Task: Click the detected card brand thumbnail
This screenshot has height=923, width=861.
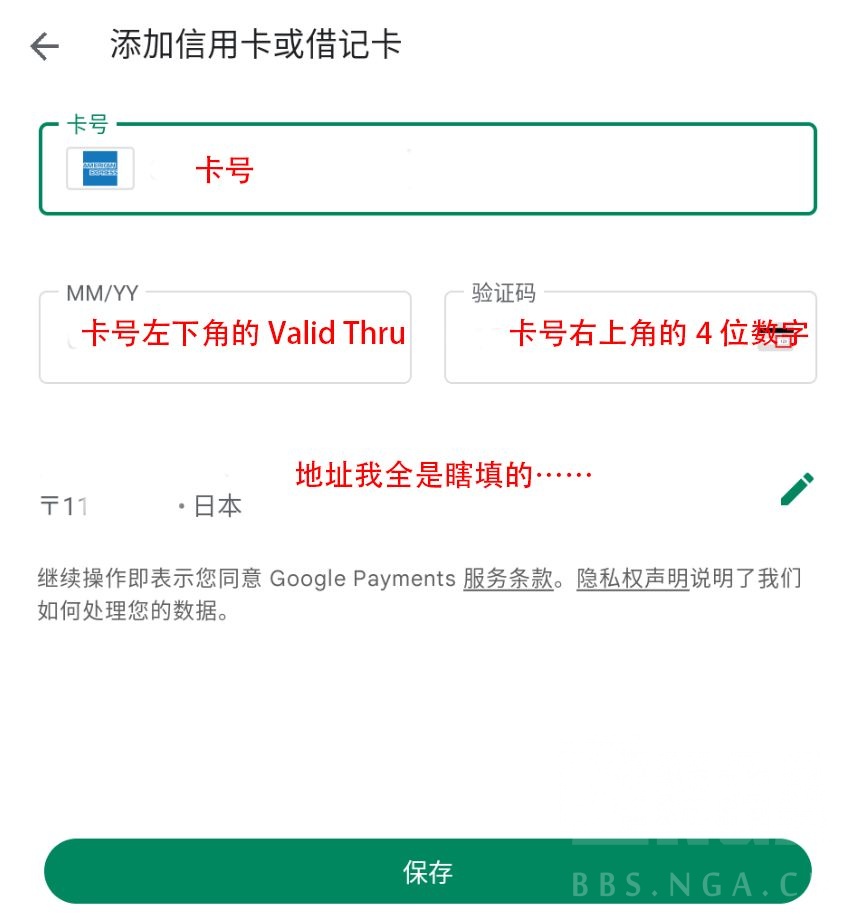Action: click(101, 168)
